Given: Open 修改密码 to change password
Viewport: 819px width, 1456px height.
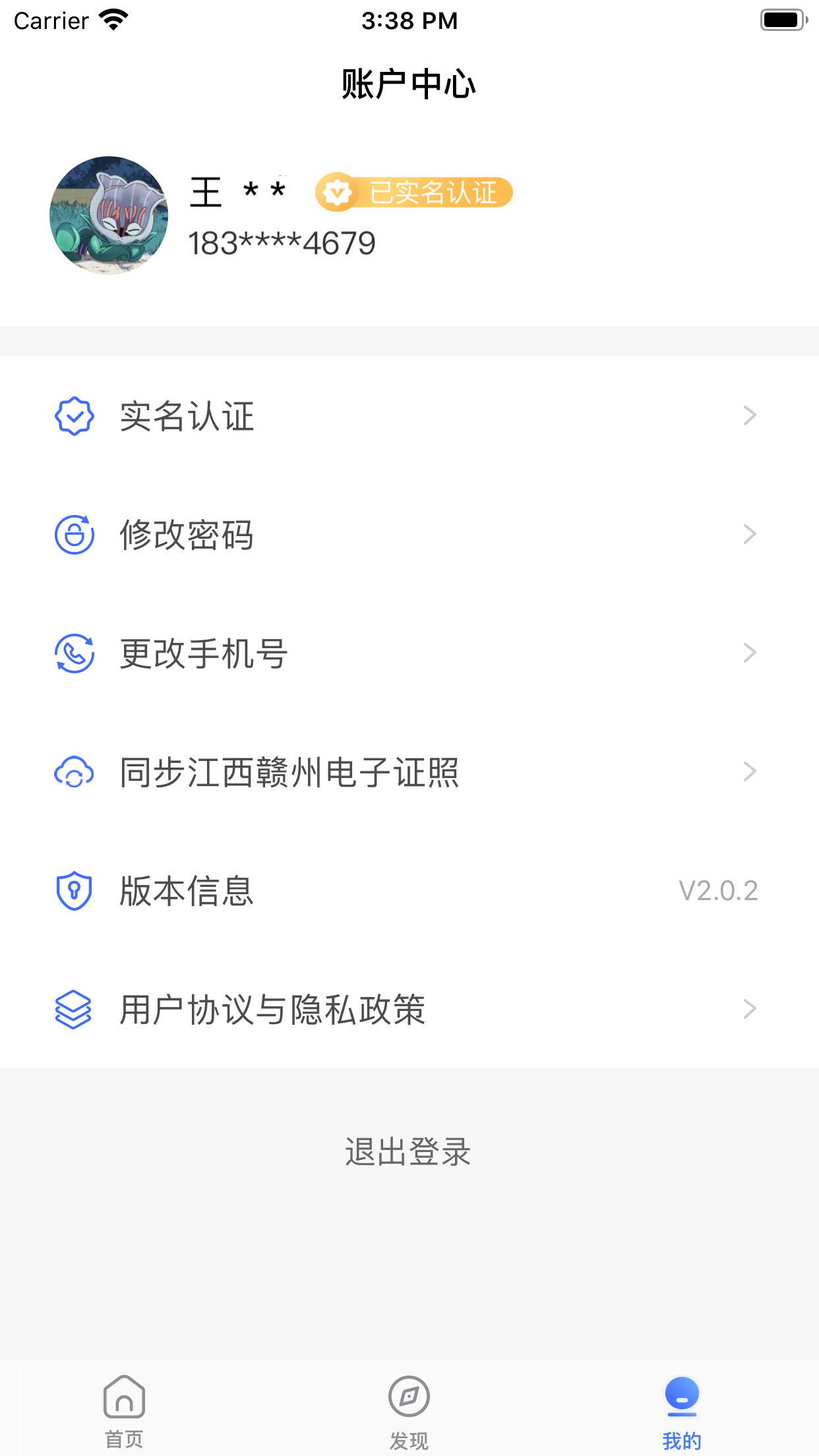Looking at the screenshot, I should [409, 534].
